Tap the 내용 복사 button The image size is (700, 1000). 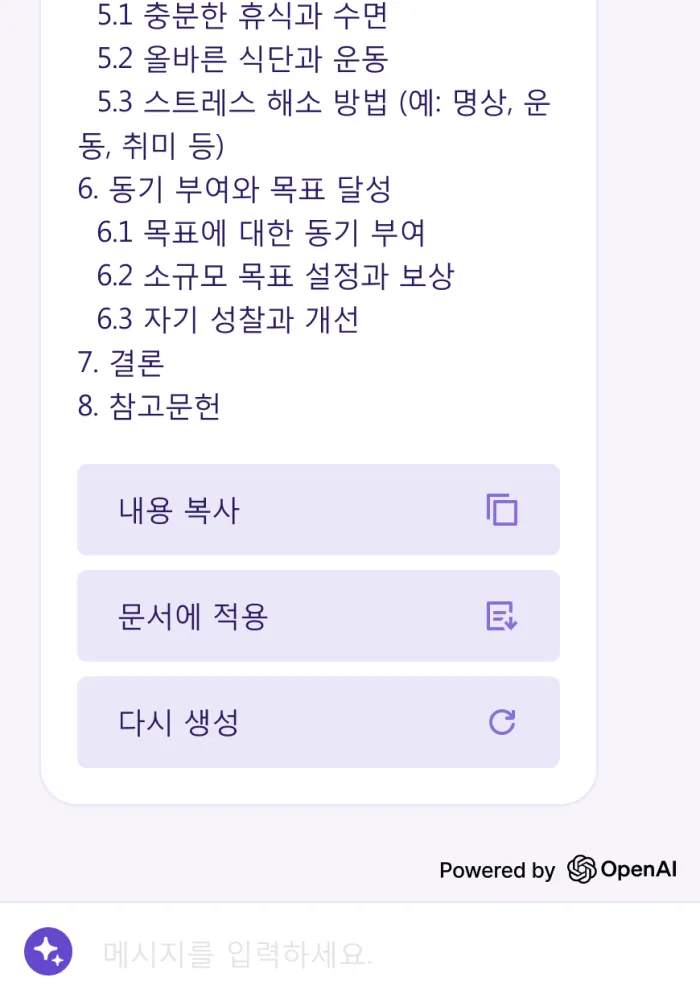pos(318,510)
